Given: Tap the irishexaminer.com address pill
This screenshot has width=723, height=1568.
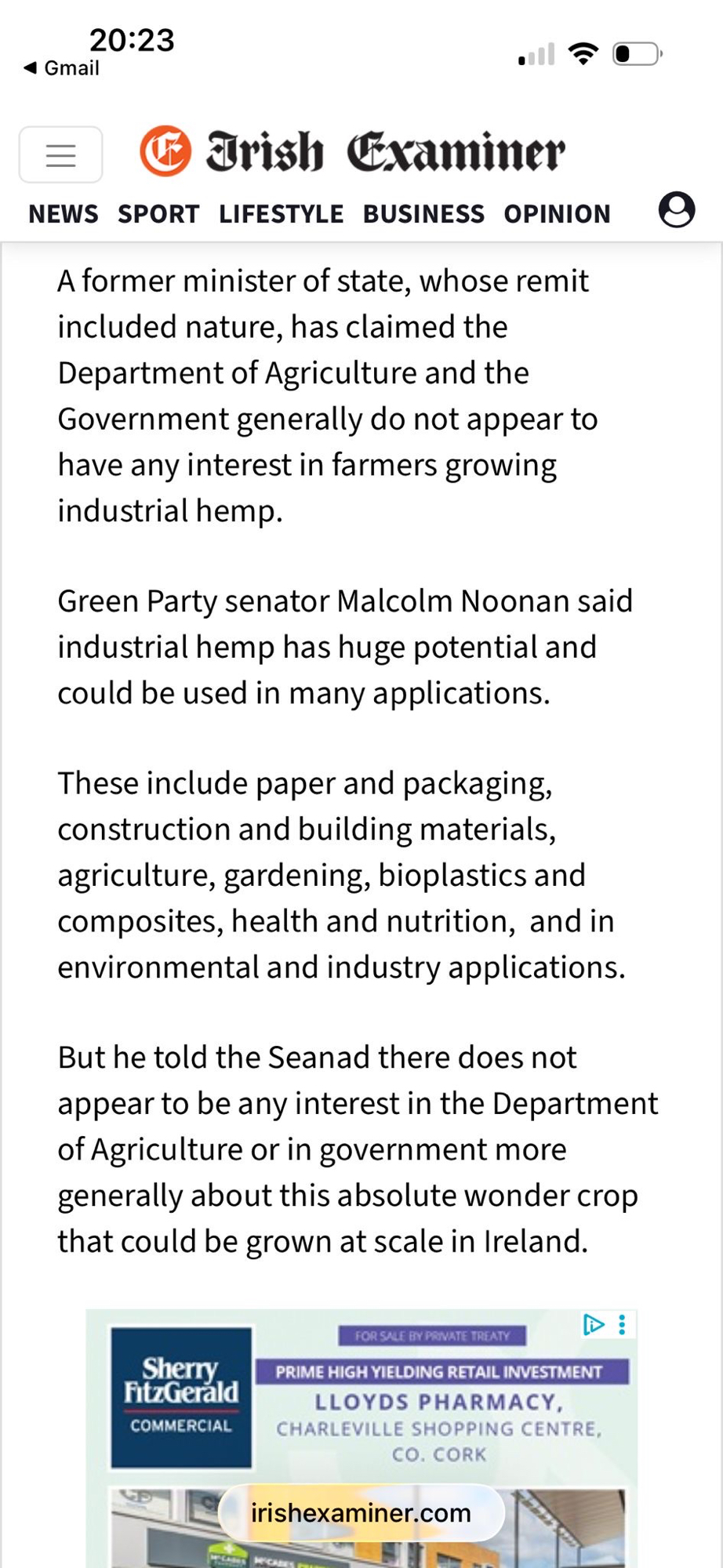Looking at the screenshot, I should [x=361, y=1512].
